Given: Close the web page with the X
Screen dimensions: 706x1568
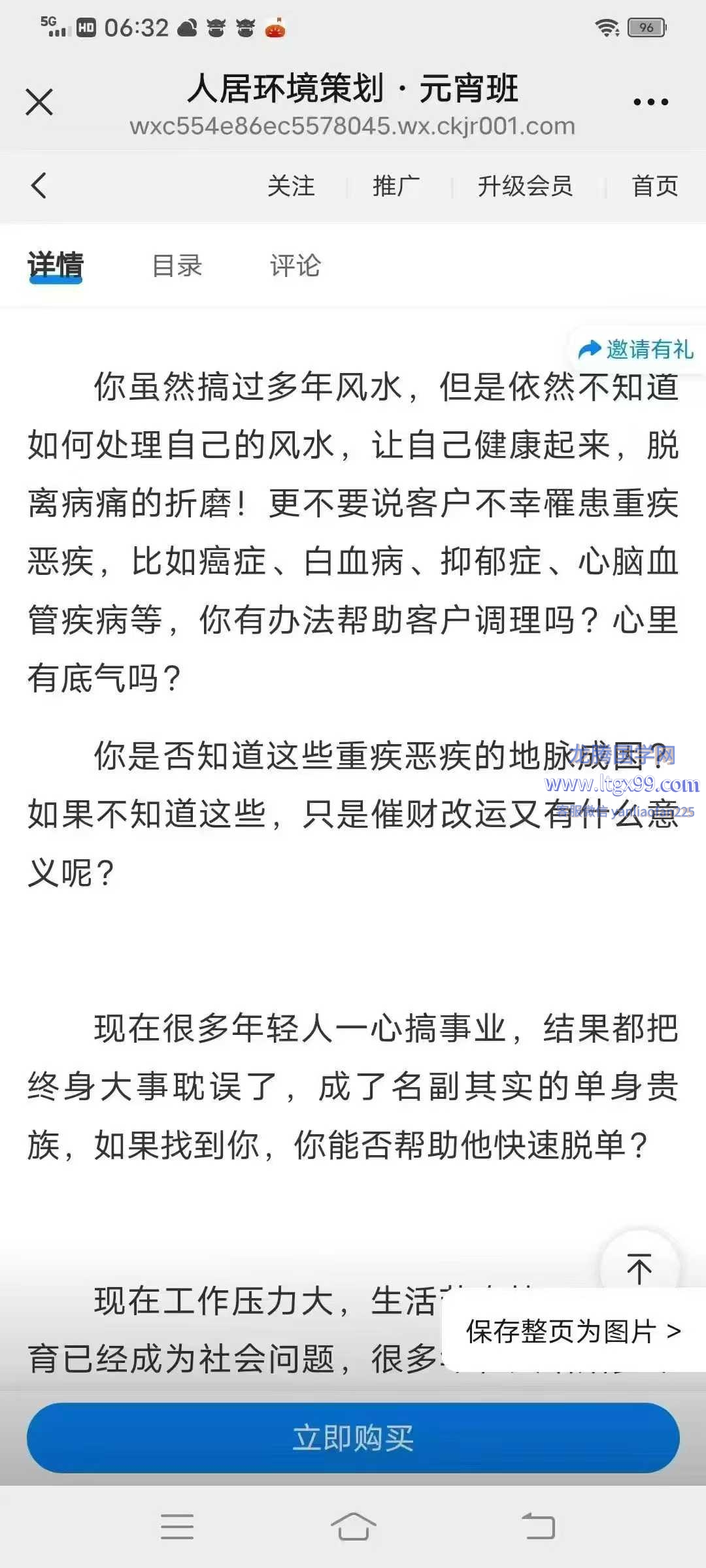Looking at the screenshot, I should 39,103.
